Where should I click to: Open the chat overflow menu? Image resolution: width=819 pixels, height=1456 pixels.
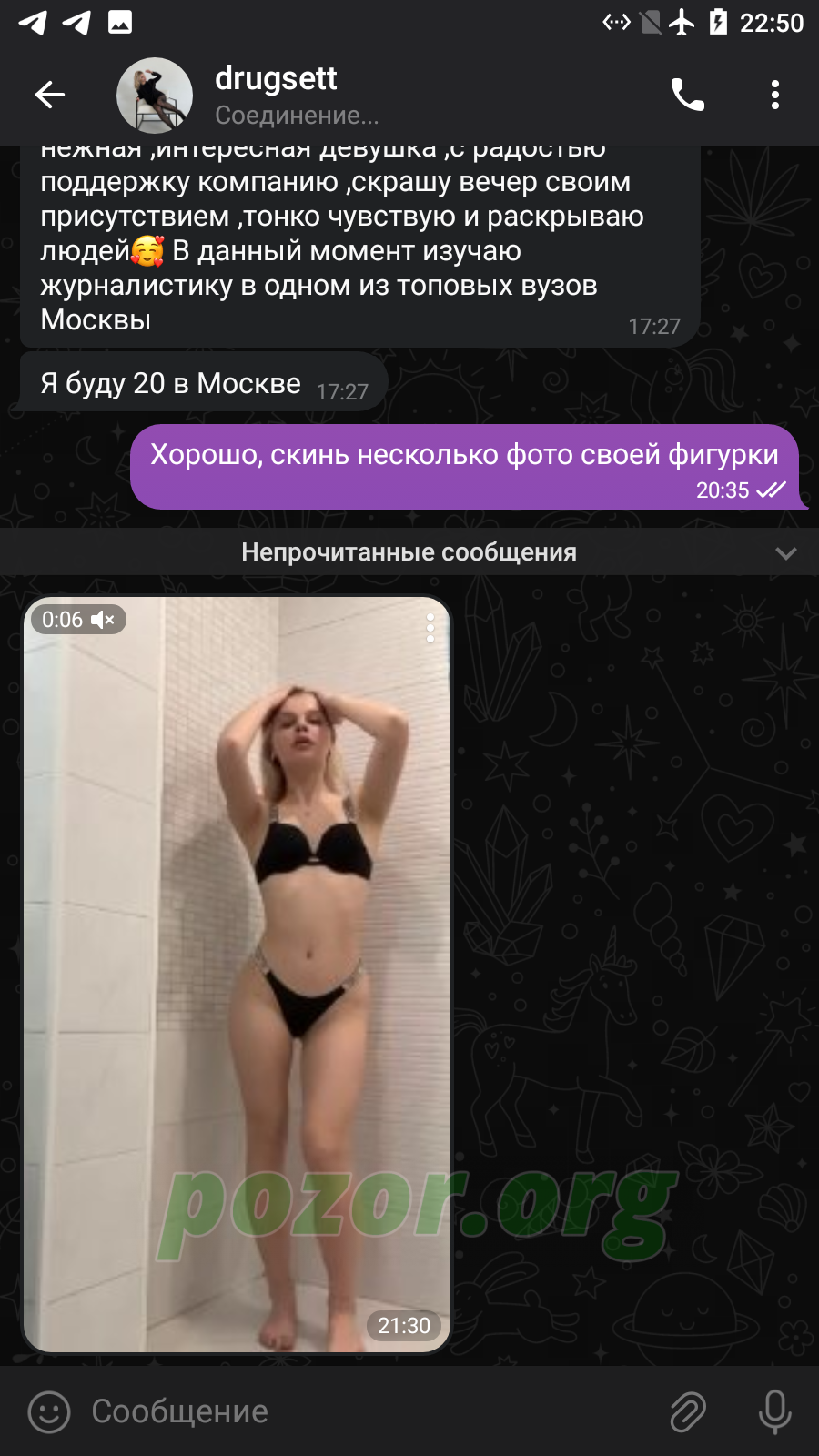774,94
